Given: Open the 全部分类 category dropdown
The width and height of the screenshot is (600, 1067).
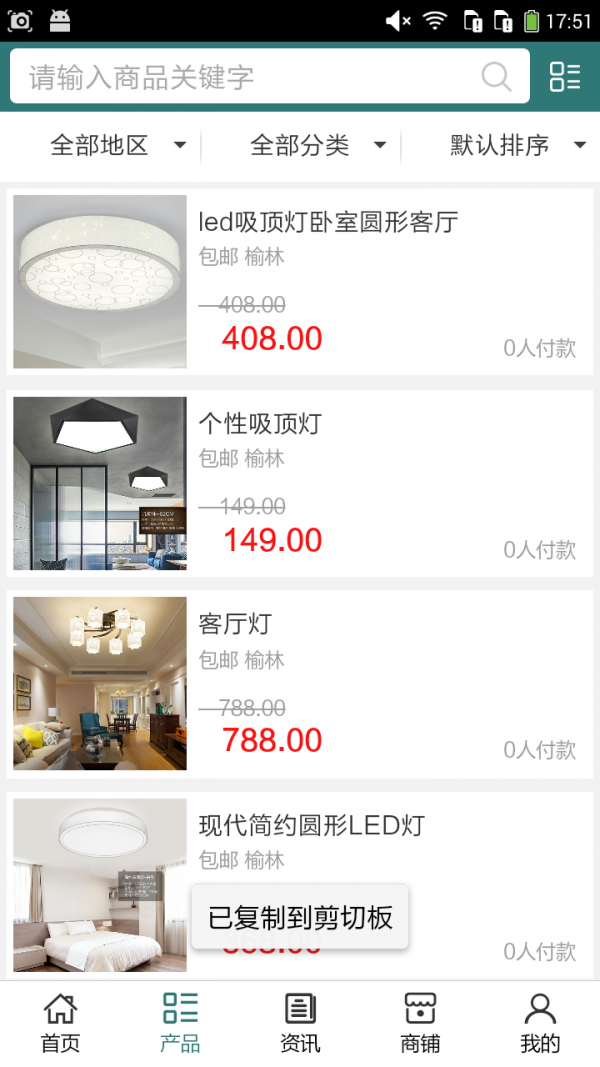Looking at the screenshot, I should click(x=317, y=146).
